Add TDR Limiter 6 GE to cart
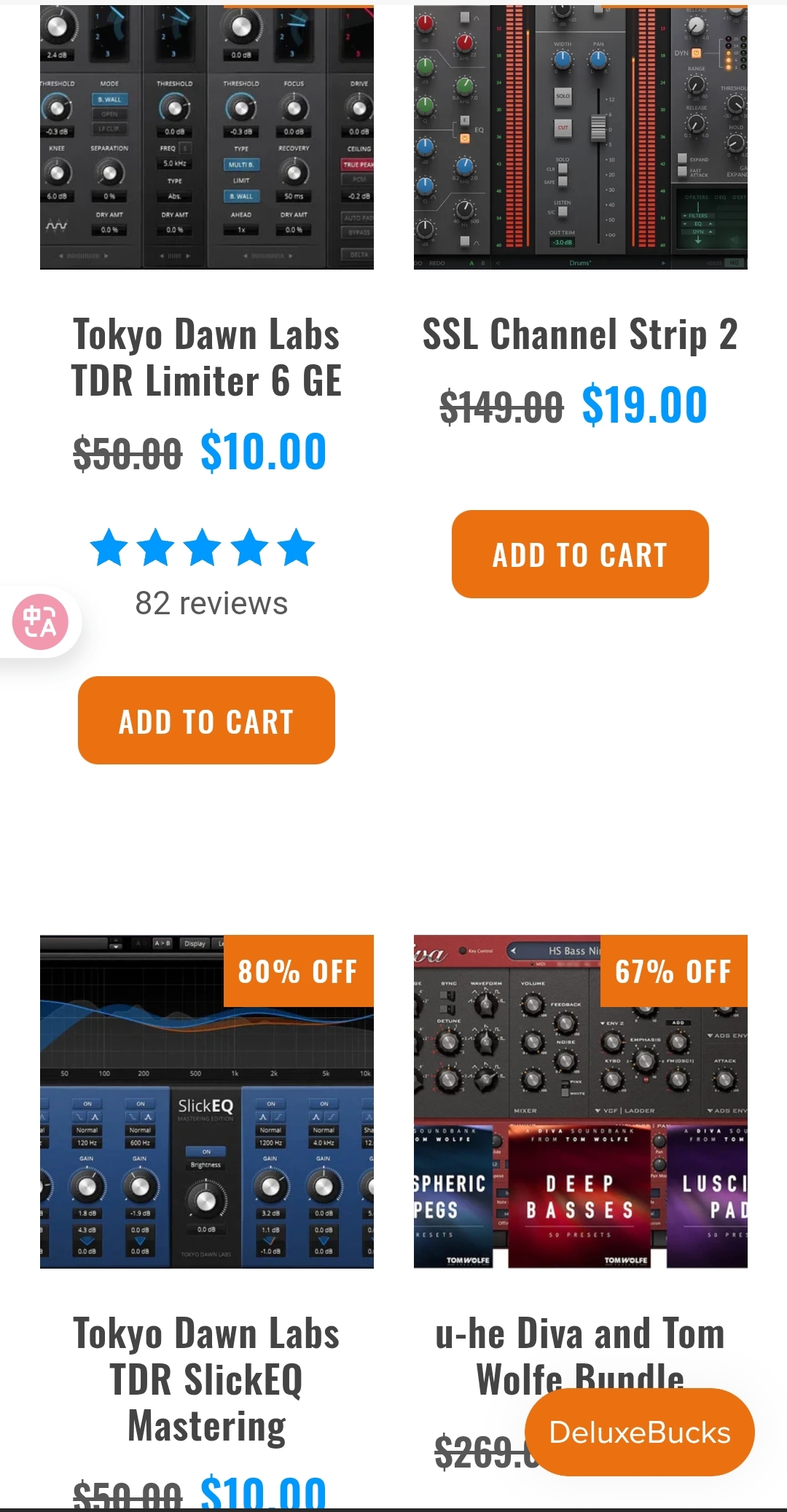Image resolution: width=787 pixels, height=1512 pixels. coord(206,720)
